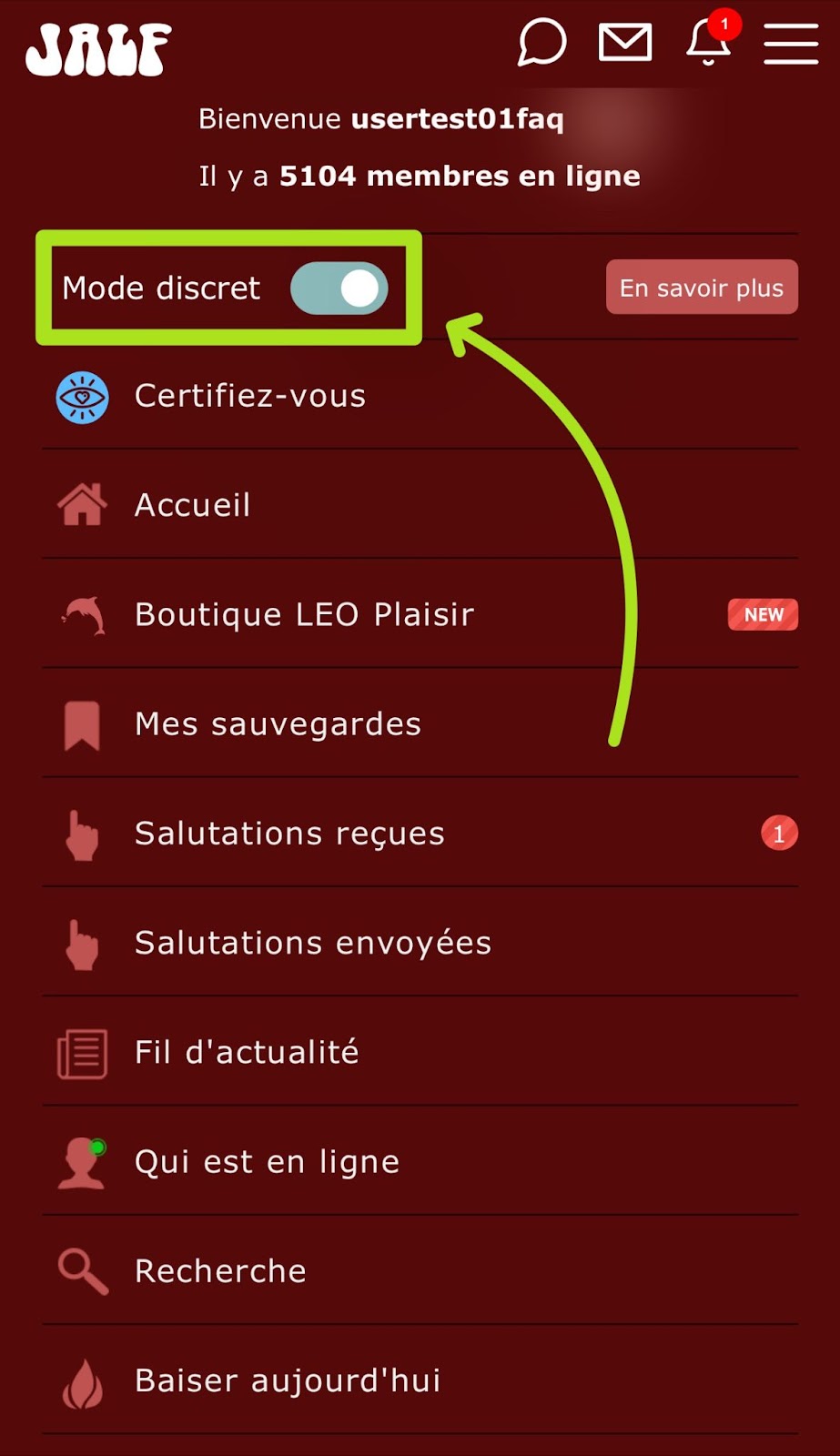
Task: Open the chat bubble icon
Action: pos(541,42)
